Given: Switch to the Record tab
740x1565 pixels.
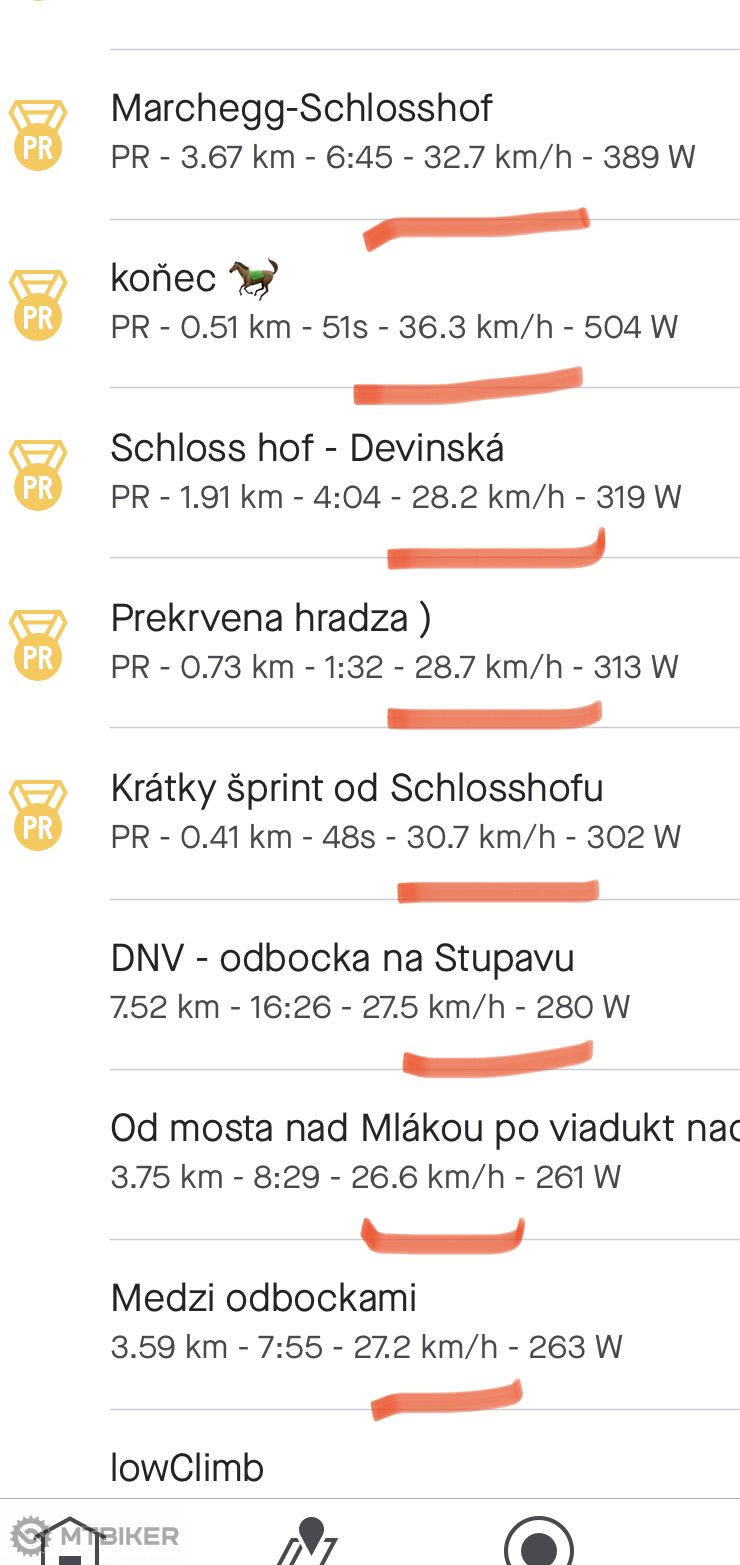Looking at the screenshot, I should (x=539, y=1542).
